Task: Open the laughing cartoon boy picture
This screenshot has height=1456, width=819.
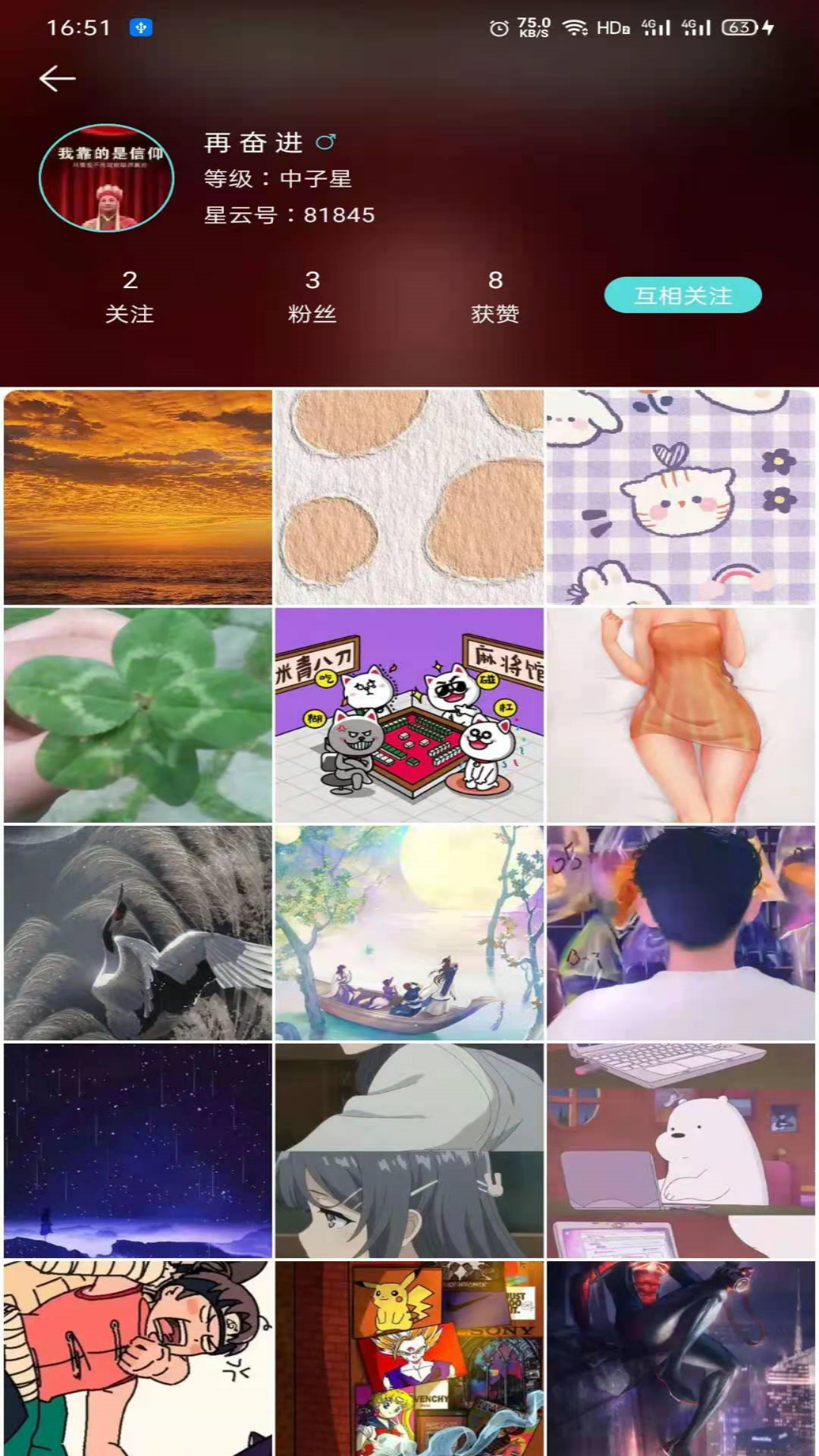Action: pyautogui.click(x=138, y=1357)
